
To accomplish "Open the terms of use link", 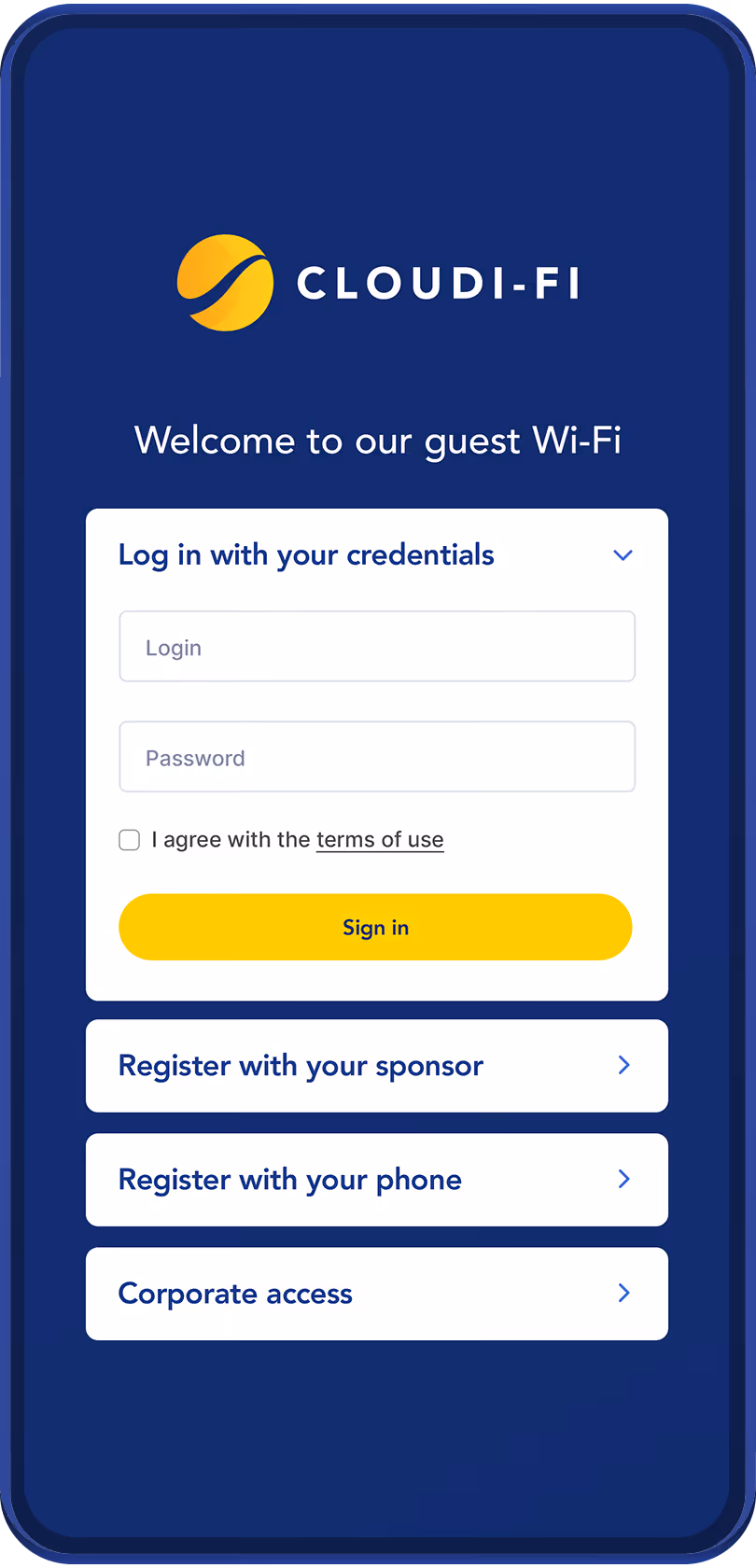I will tap(380, 839).
